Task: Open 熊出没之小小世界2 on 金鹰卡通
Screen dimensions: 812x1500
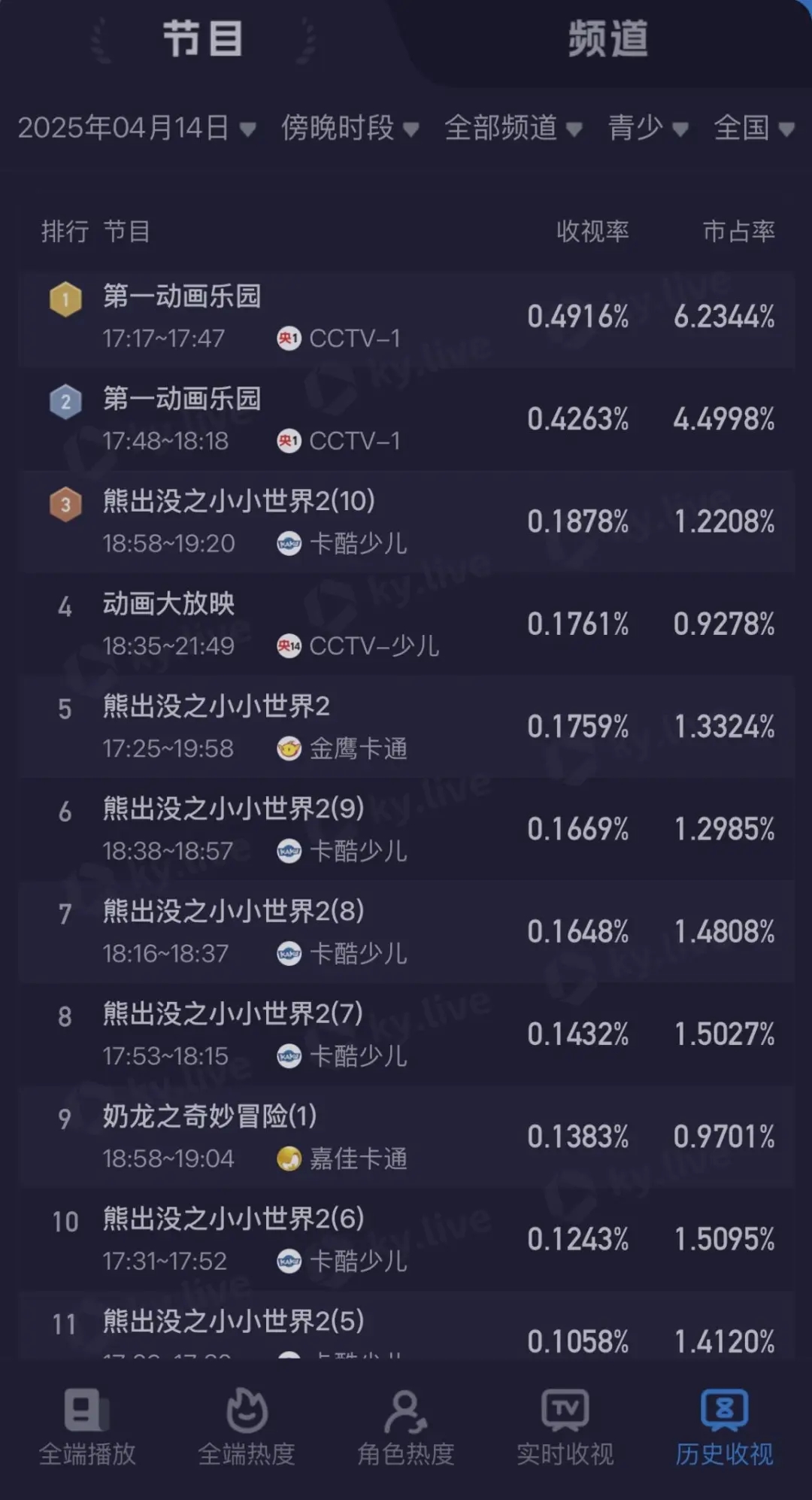Action: tap(407, 727)
